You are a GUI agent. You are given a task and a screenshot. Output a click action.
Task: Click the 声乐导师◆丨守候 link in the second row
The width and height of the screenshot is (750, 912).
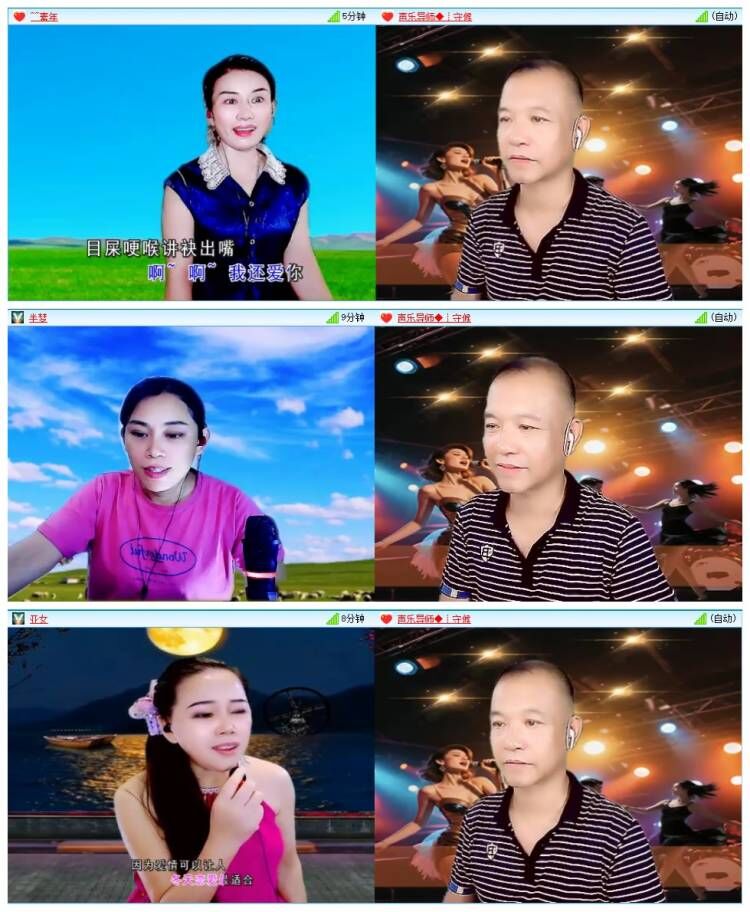[x=435, y=317]
